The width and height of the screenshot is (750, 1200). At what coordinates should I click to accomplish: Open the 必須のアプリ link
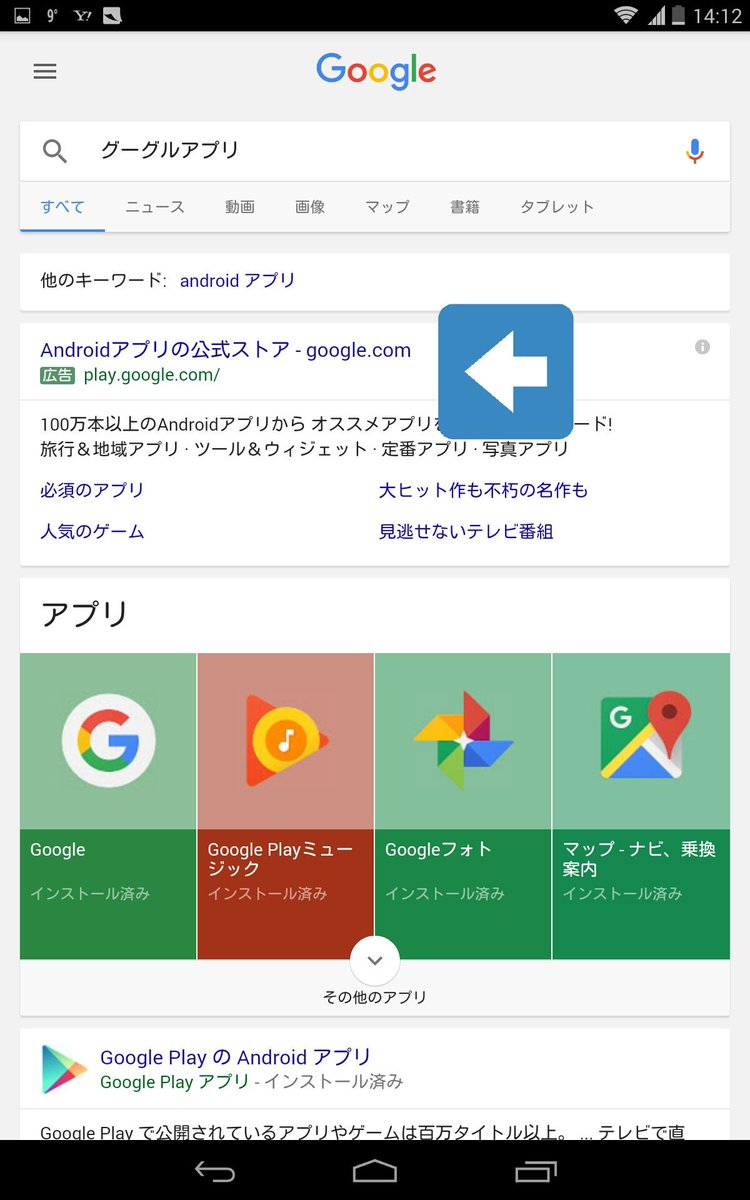pyautogui.click(x=92, y=490)
